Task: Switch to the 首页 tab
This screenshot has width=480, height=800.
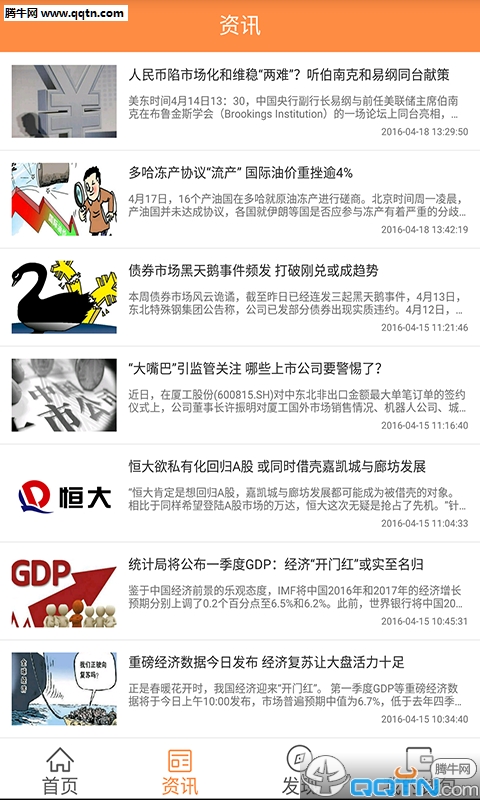Action: tap(60, 770)
